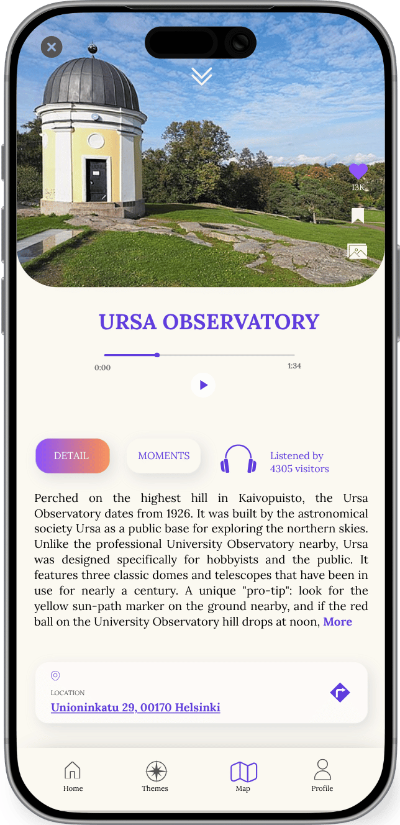400x825 pixels.
Task: Select the Detail tab
Action: pos(73,456)
